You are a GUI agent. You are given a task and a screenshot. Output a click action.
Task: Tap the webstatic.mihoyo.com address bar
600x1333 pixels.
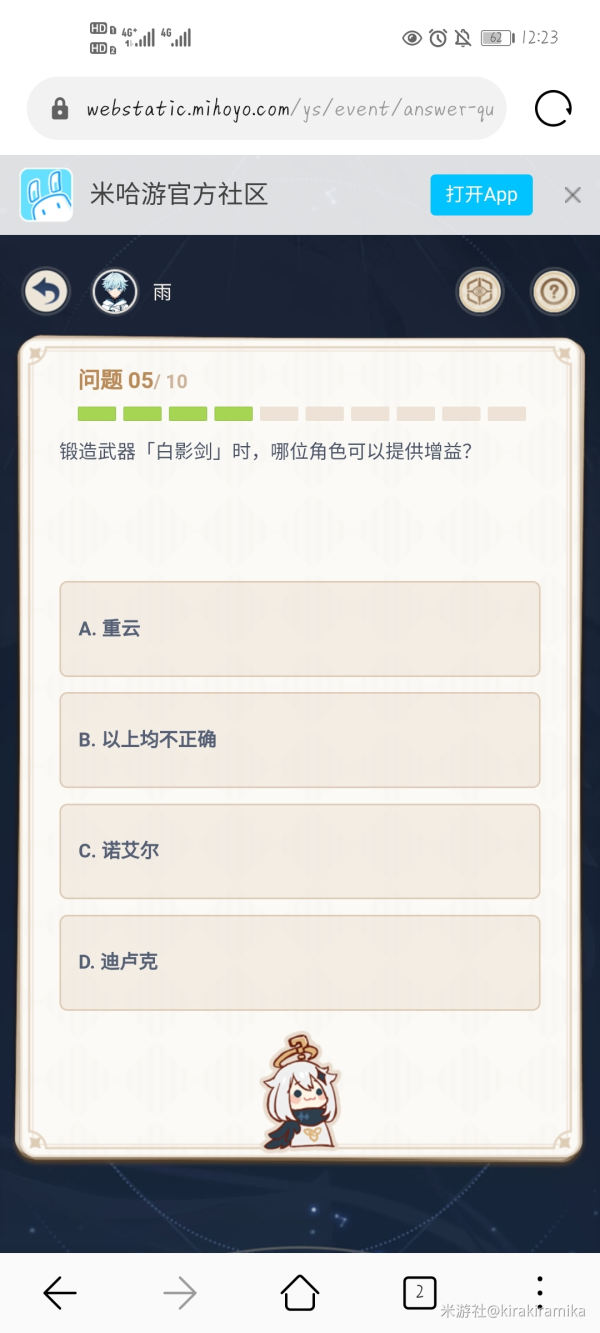pyautogui.click(x=280, y=108)
